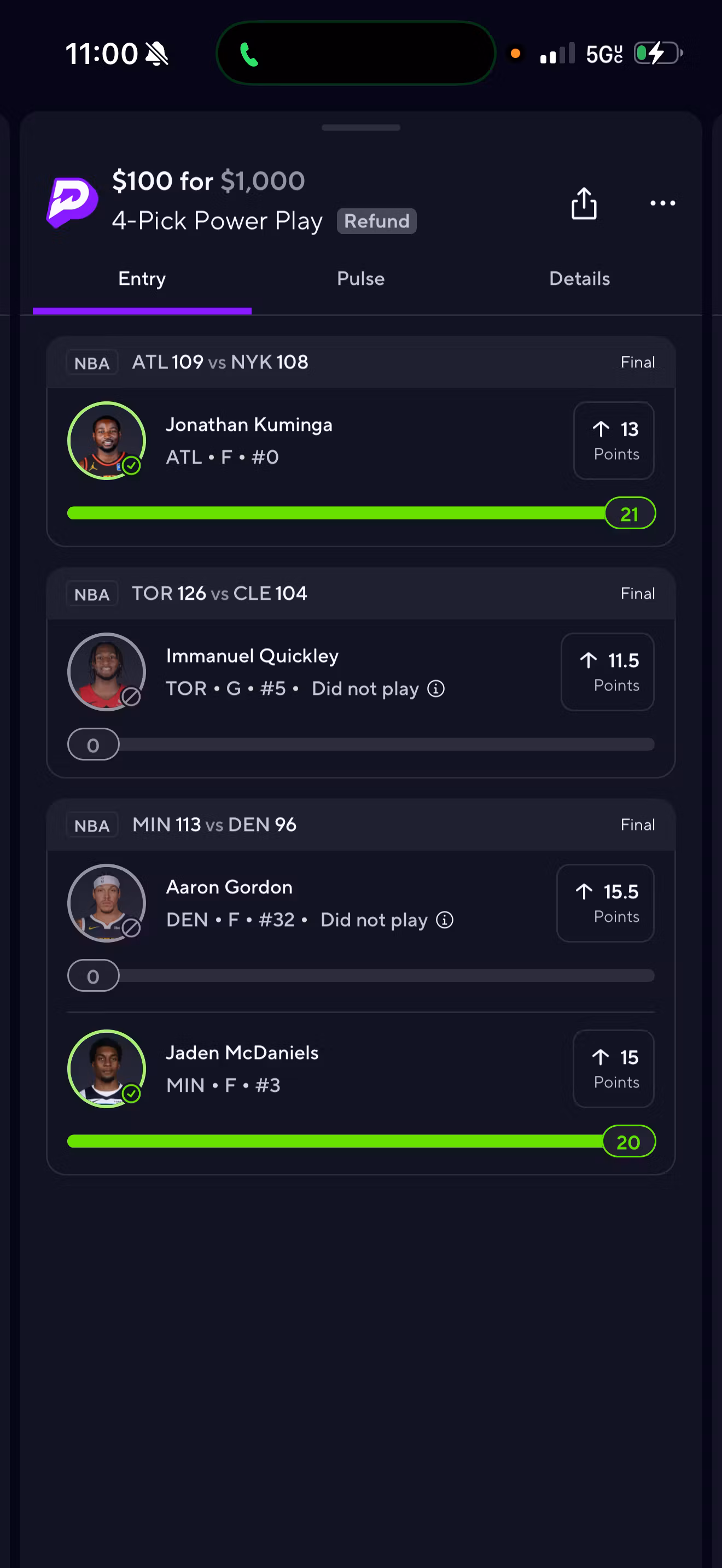Open the three-dot overflow menu
722x1568 pixels.
(x=662, y=203)
